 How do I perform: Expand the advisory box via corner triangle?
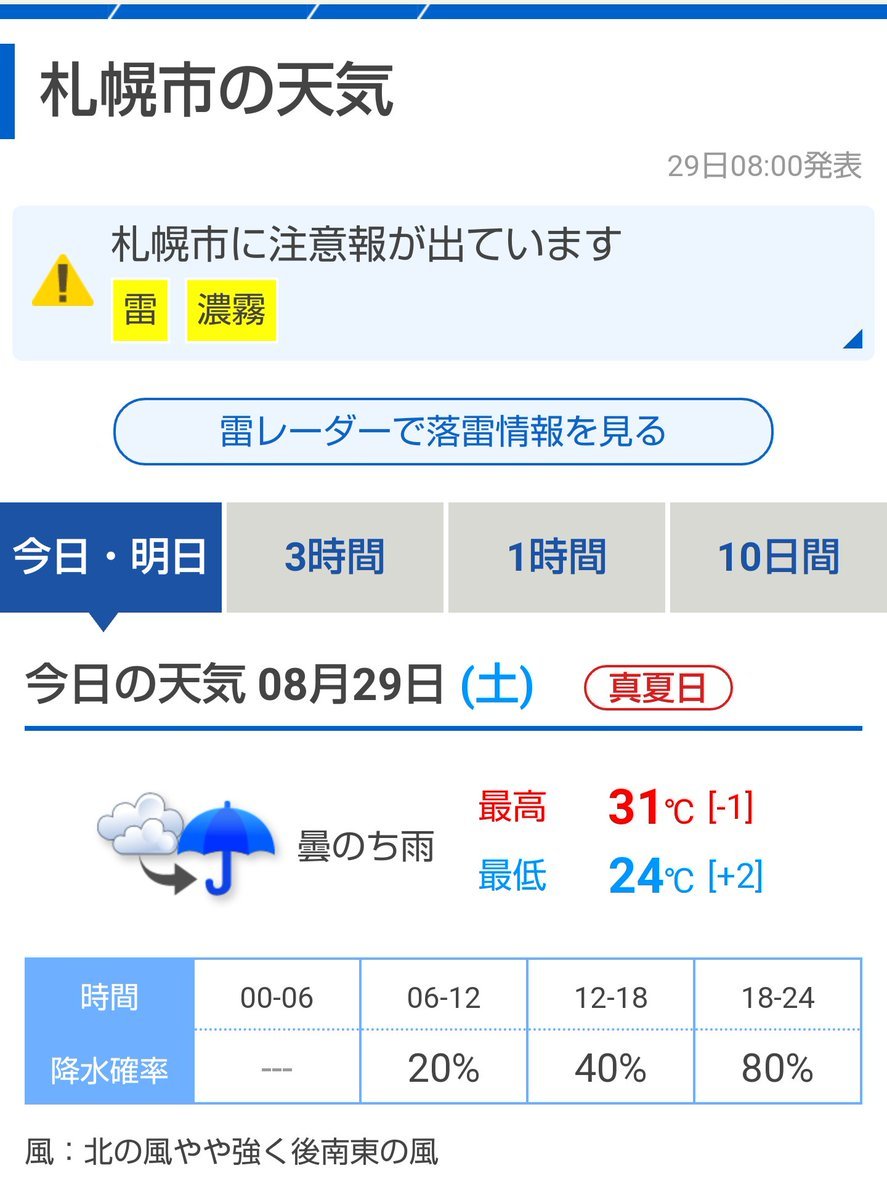[x=851, y=339]
